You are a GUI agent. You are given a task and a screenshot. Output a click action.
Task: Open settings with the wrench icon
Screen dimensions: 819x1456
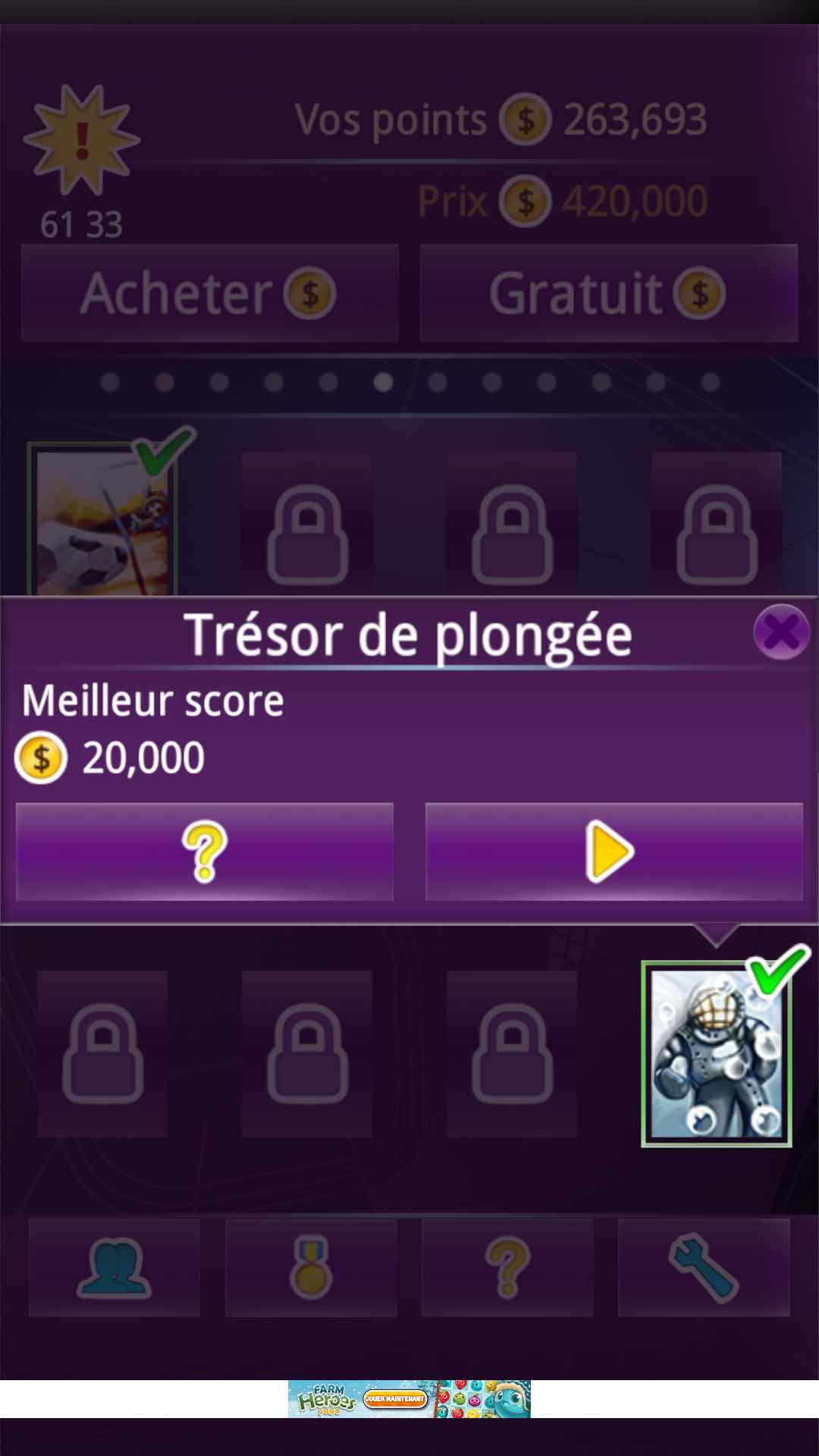[x=704, y=1268]
